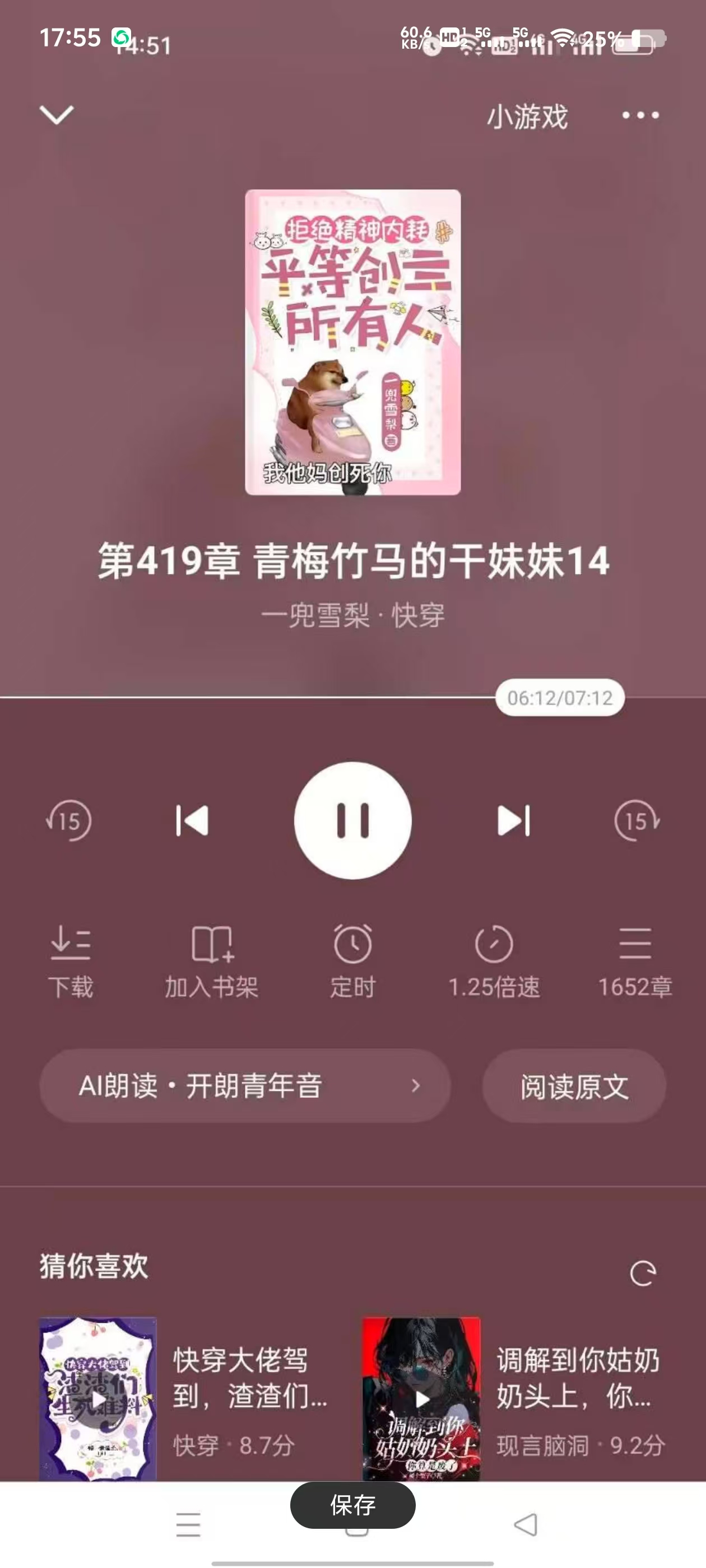Skip to the next chapter
Image resolution: width=706 pixels, height=1568 pixels.
pos(513,820)
